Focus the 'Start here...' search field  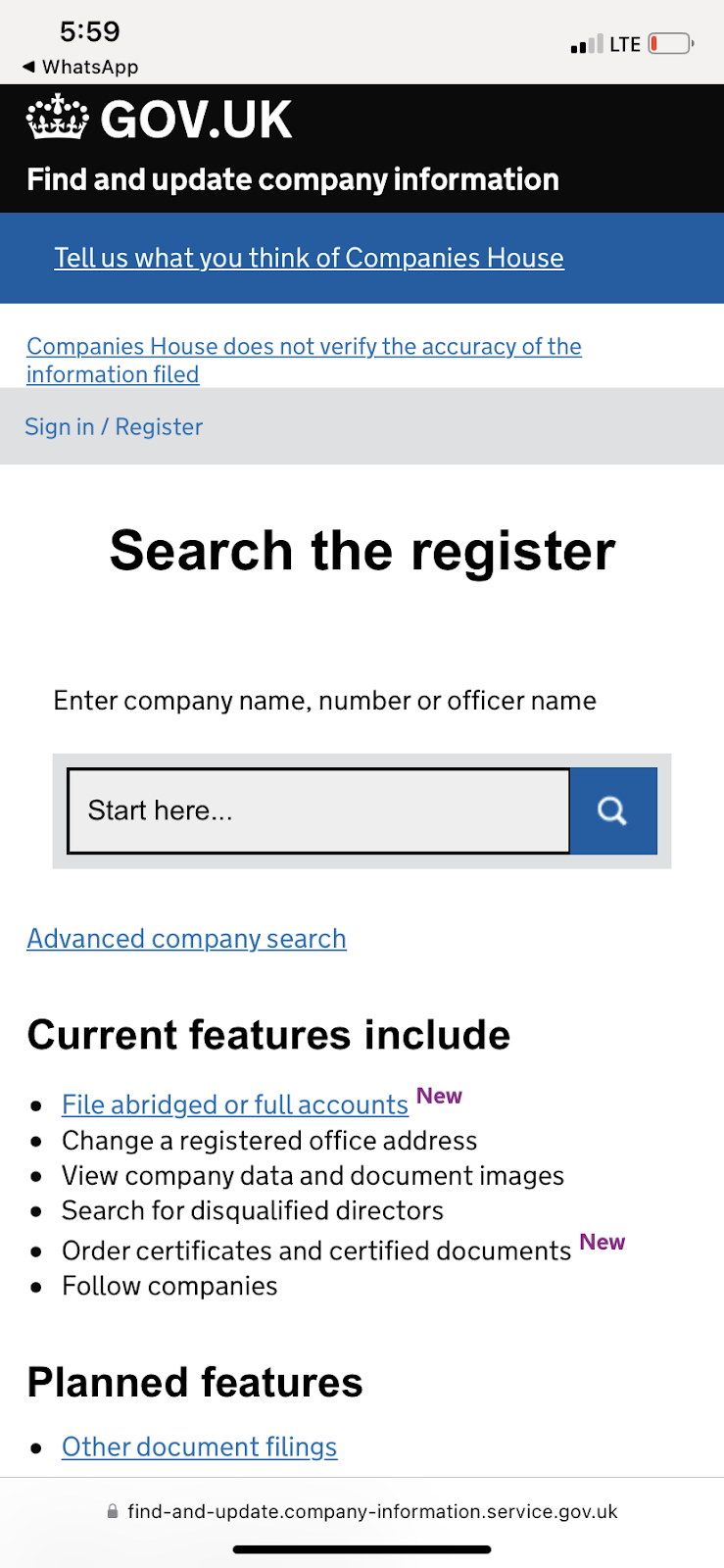(x=318, y=810)
